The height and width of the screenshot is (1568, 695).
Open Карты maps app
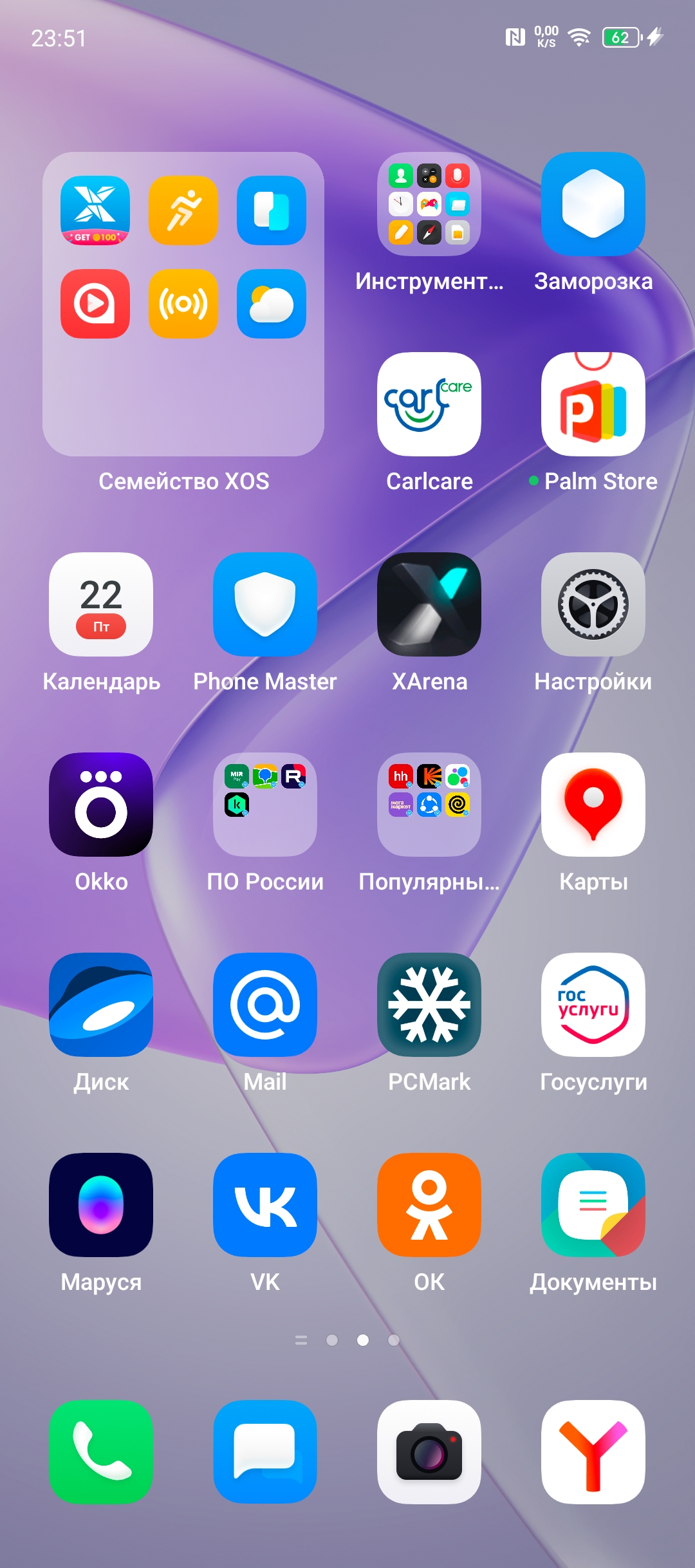(593, 805)
